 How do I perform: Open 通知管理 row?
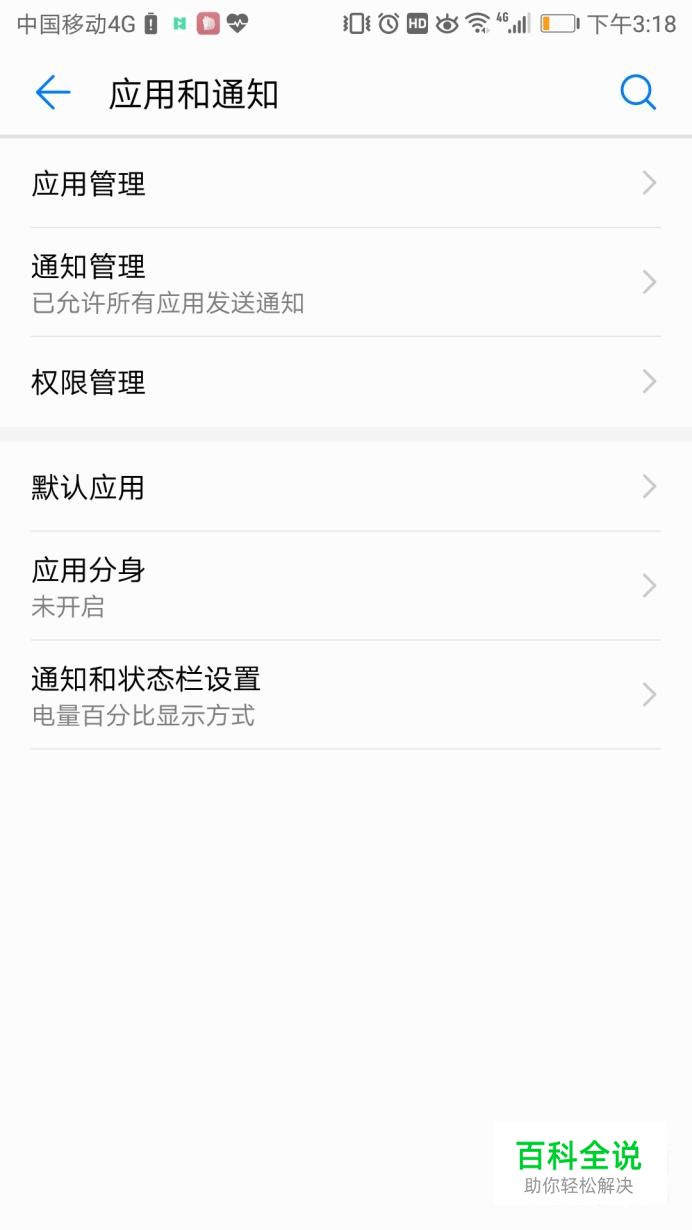click(346, 282)
